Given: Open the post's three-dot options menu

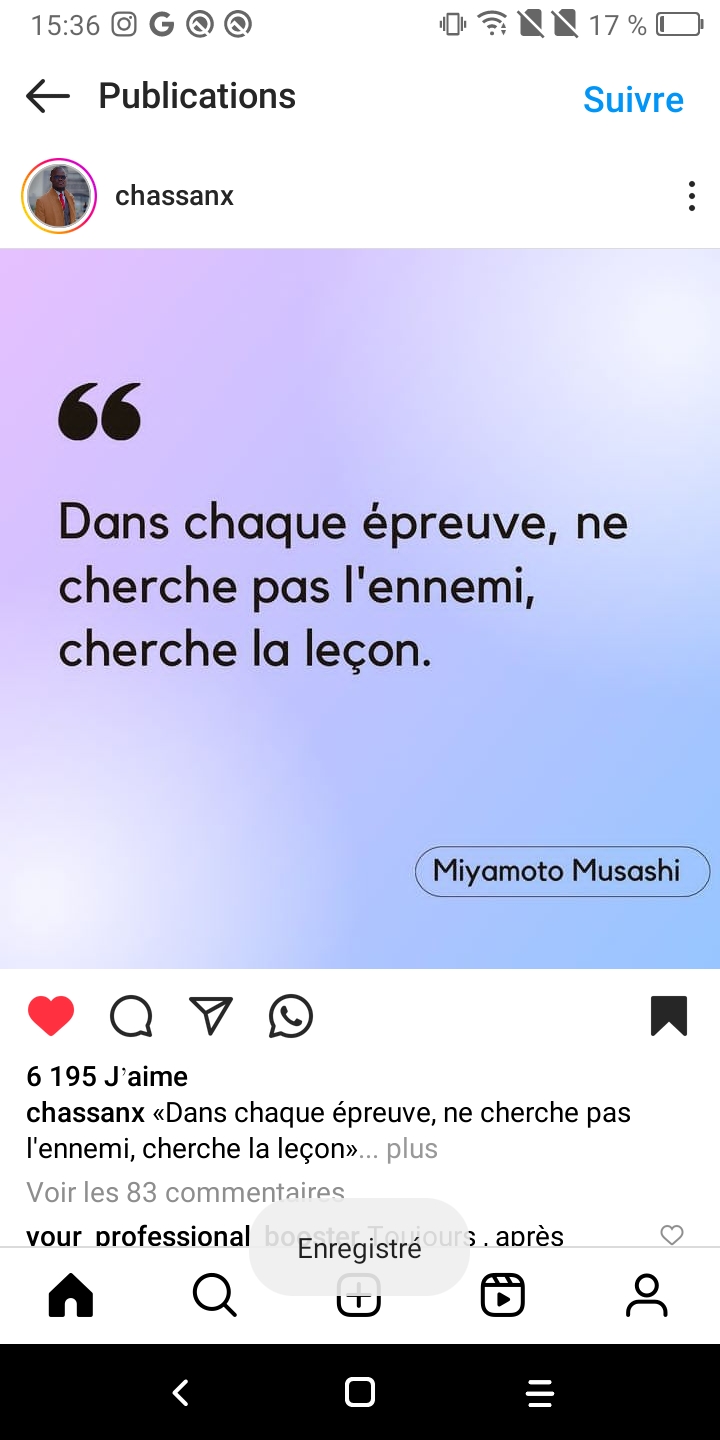Looking at the screenshot, I should pyautogui.click(x=691, y=196).
